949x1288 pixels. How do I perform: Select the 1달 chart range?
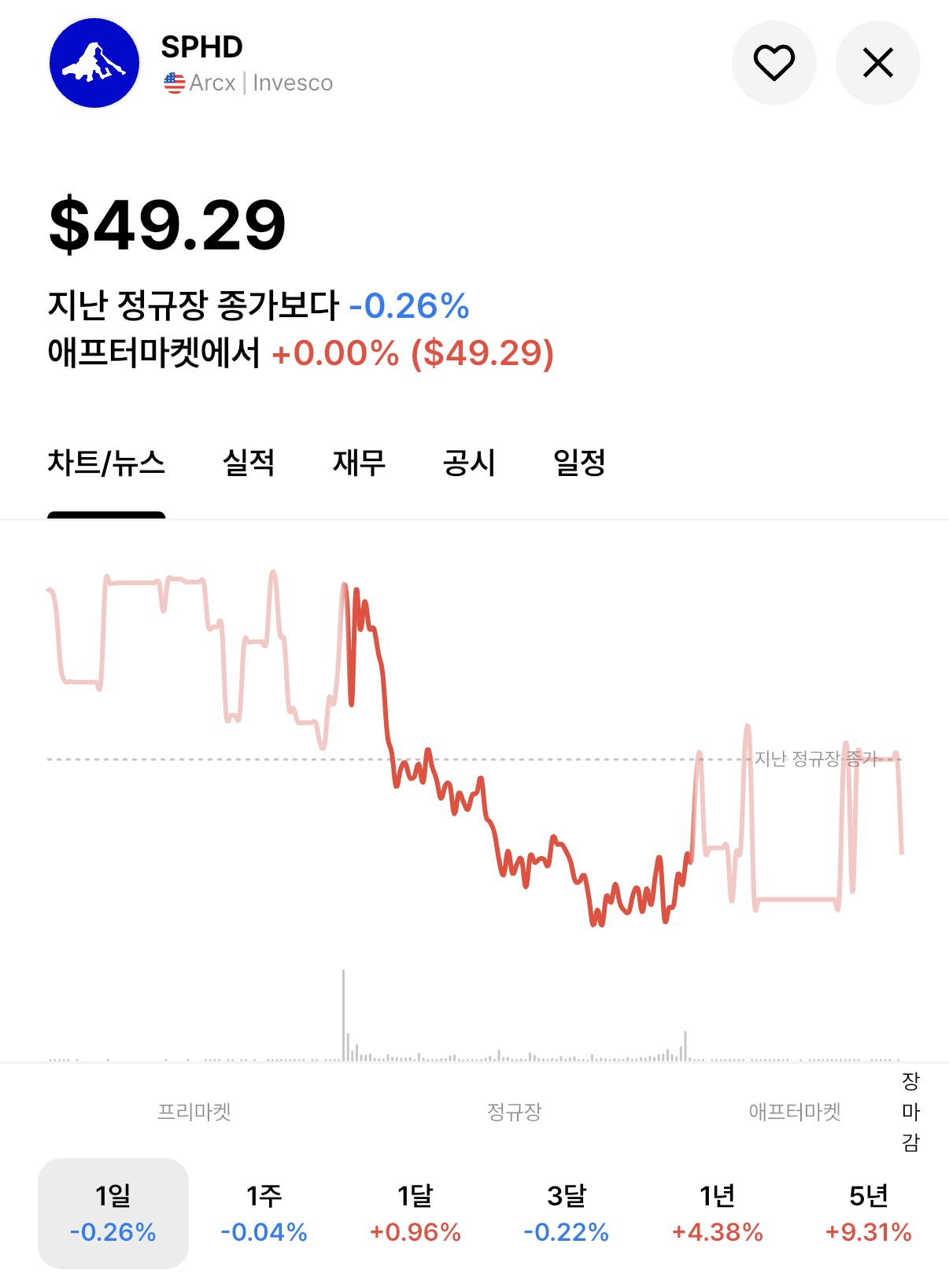pyautogui.click(x=415, y=1213)
